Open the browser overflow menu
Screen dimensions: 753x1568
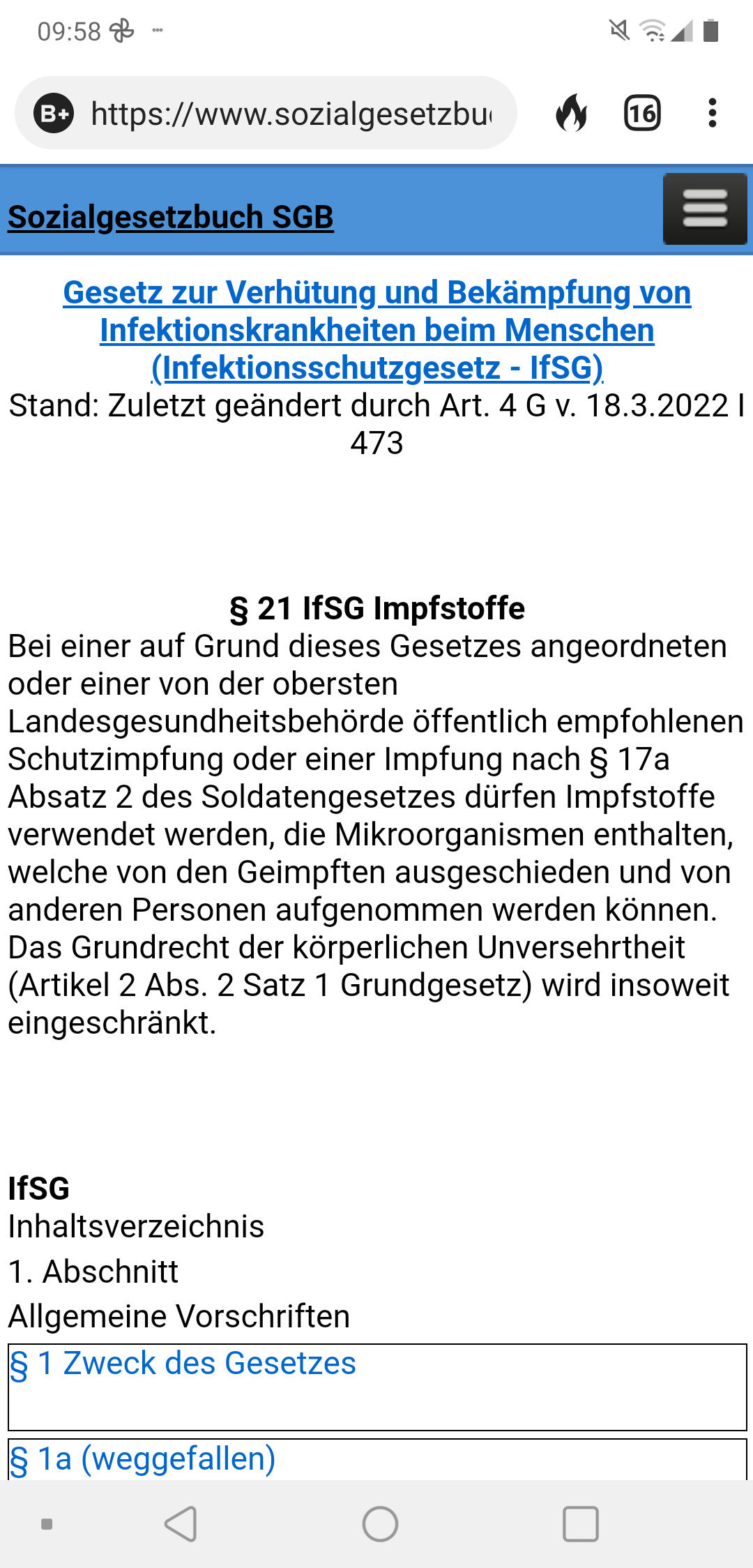pos(712,113)
